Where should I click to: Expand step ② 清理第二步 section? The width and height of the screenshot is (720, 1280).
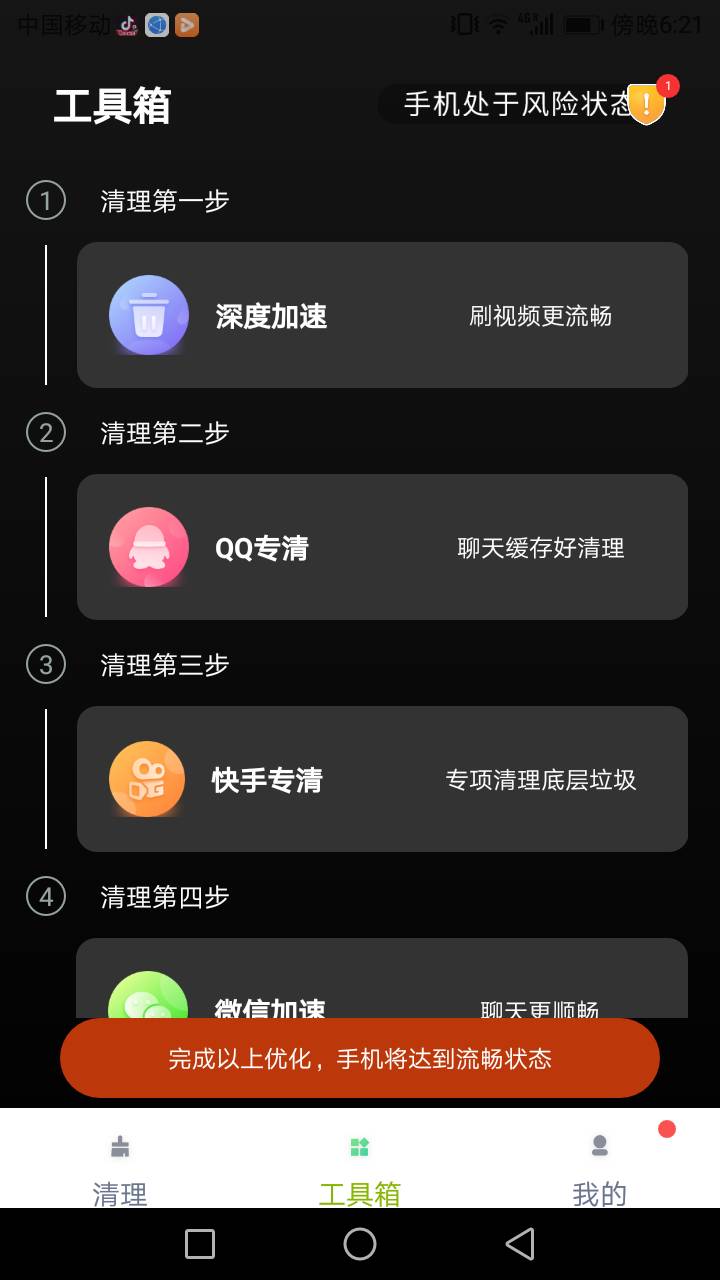point(45,432)
